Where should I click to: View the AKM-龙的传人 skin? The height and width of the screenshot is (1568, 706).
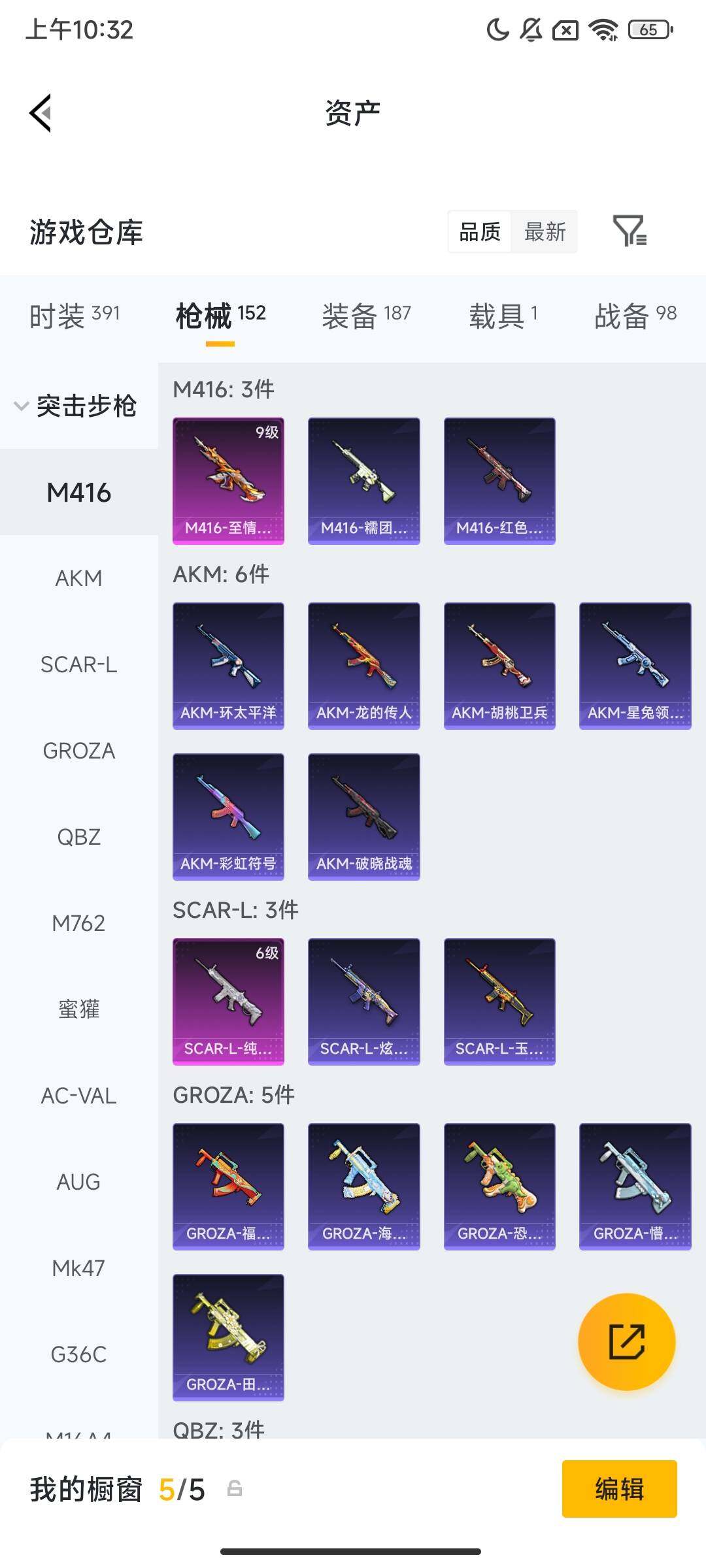point(363,665)
